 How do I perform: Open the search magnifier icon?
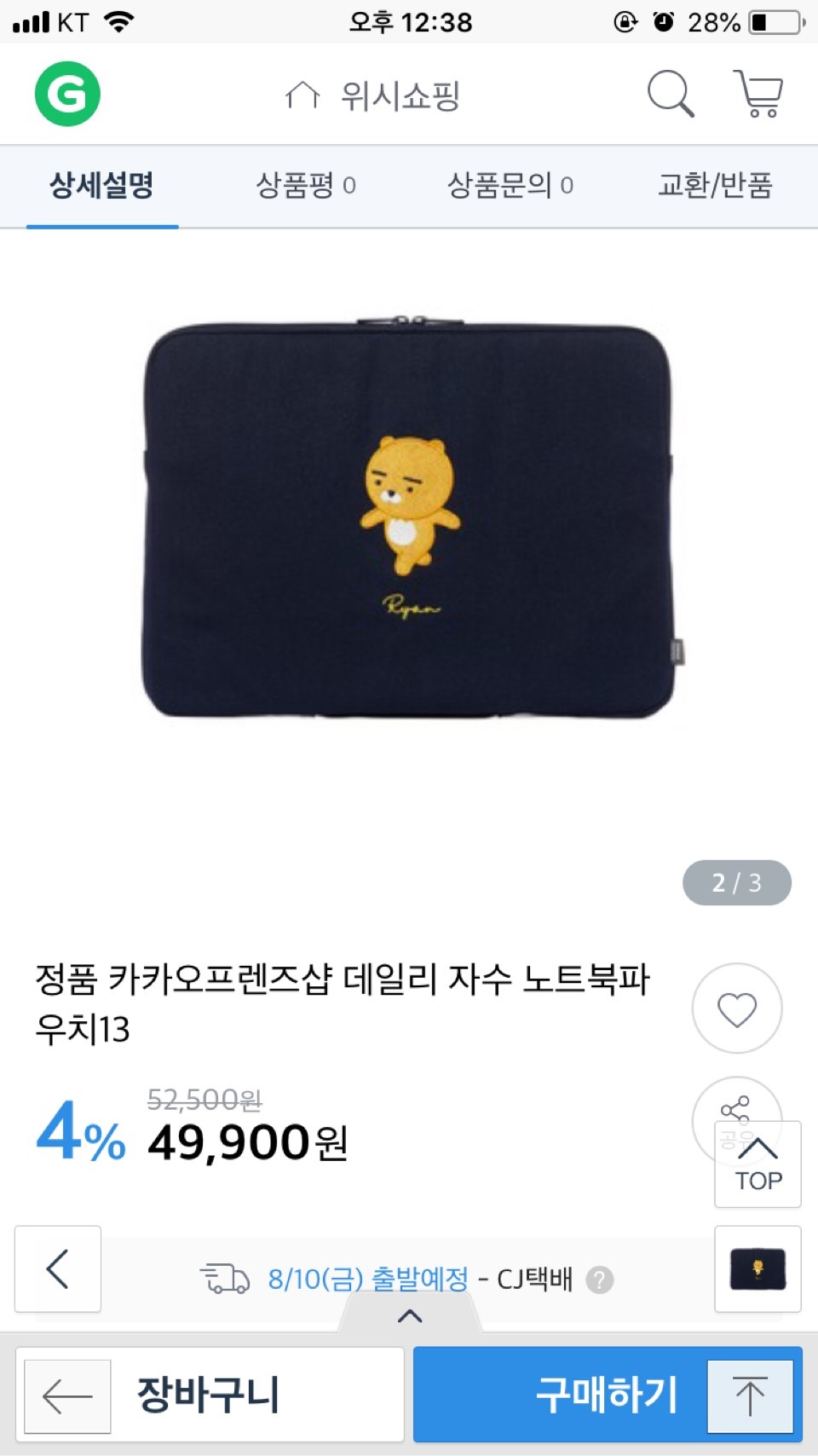(671, 93)
